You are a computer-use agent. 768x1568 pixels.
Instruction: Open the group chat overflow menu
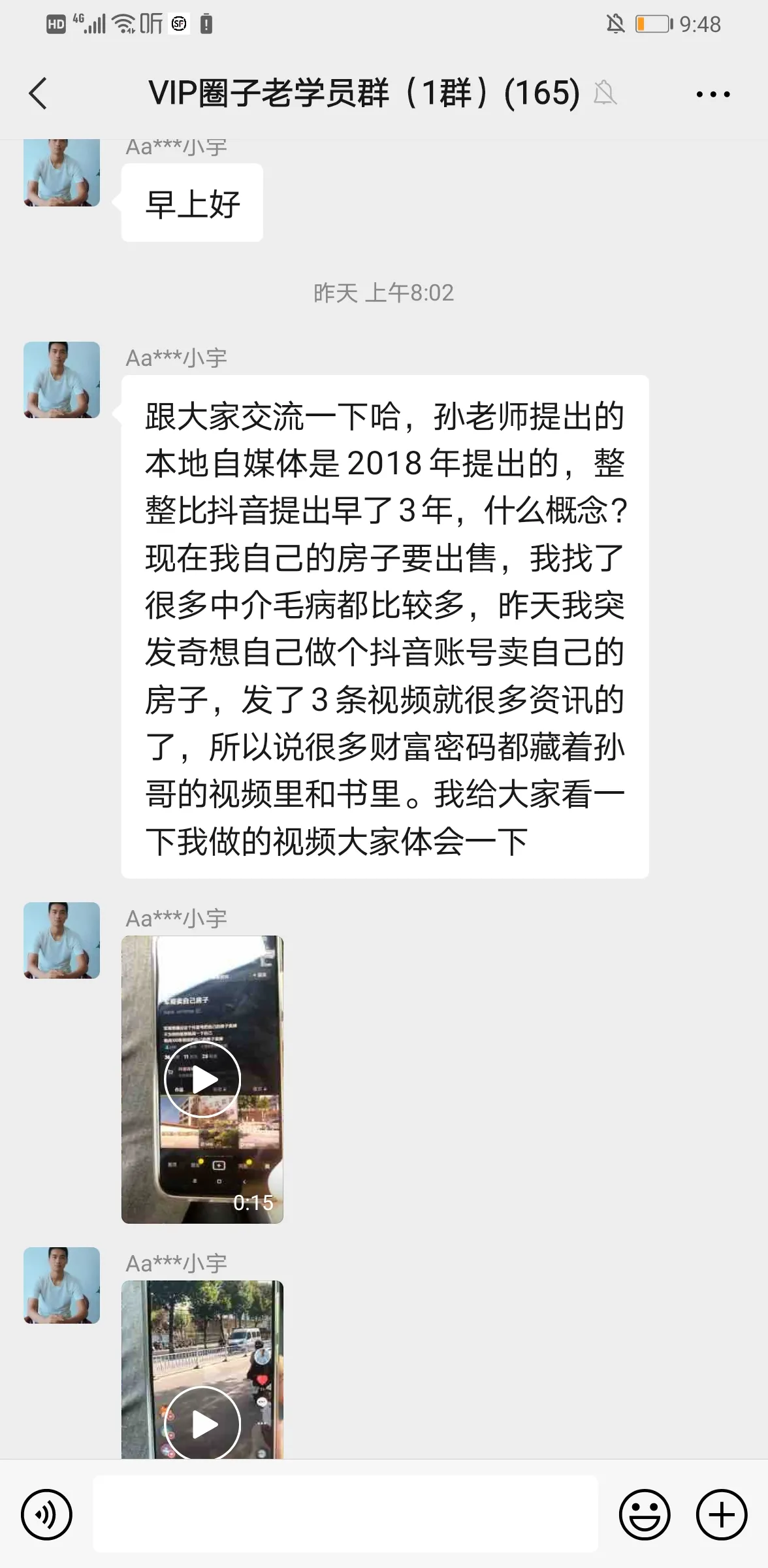tap(712, 94)
